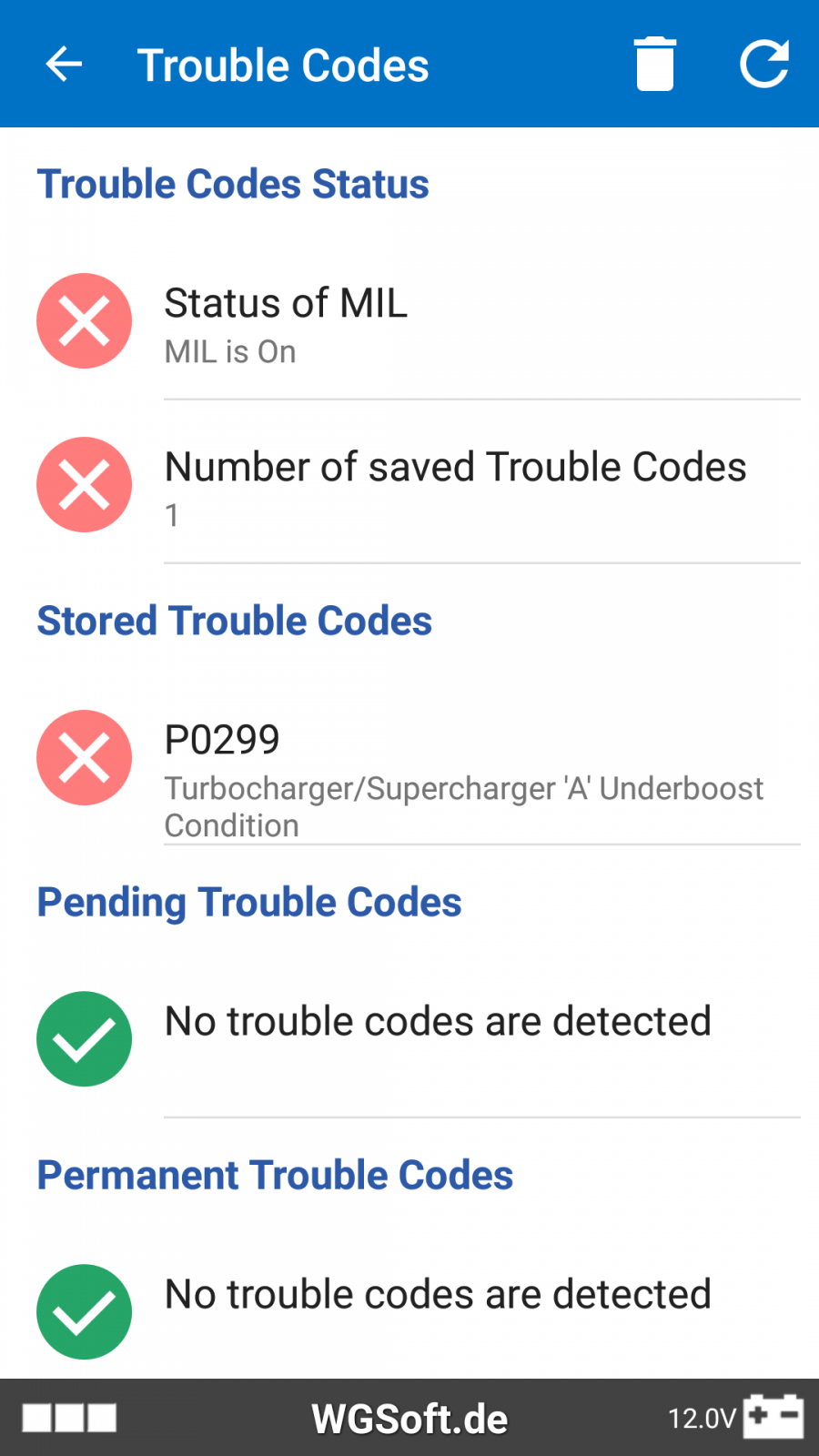Go back using the arrow icon

pos(64,65)
